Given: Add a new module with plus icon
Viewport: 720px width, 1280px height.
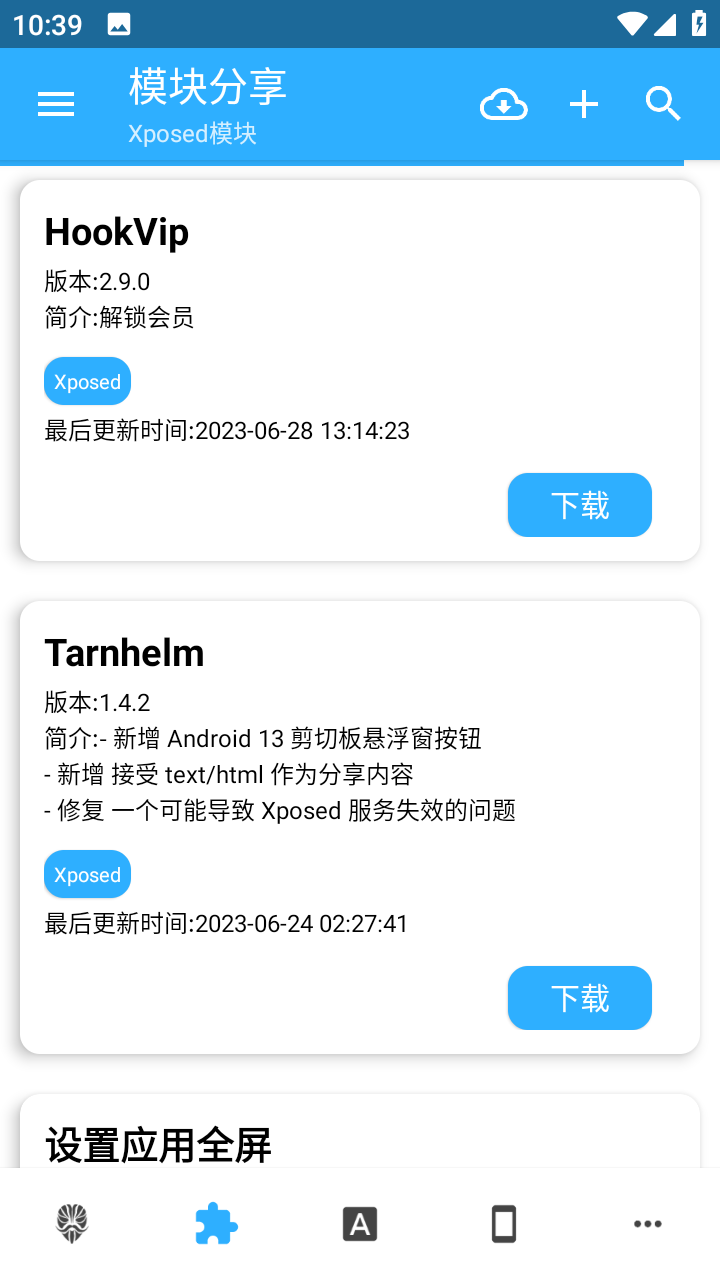Looking at the screenshot, I should [x=584, y=104].
